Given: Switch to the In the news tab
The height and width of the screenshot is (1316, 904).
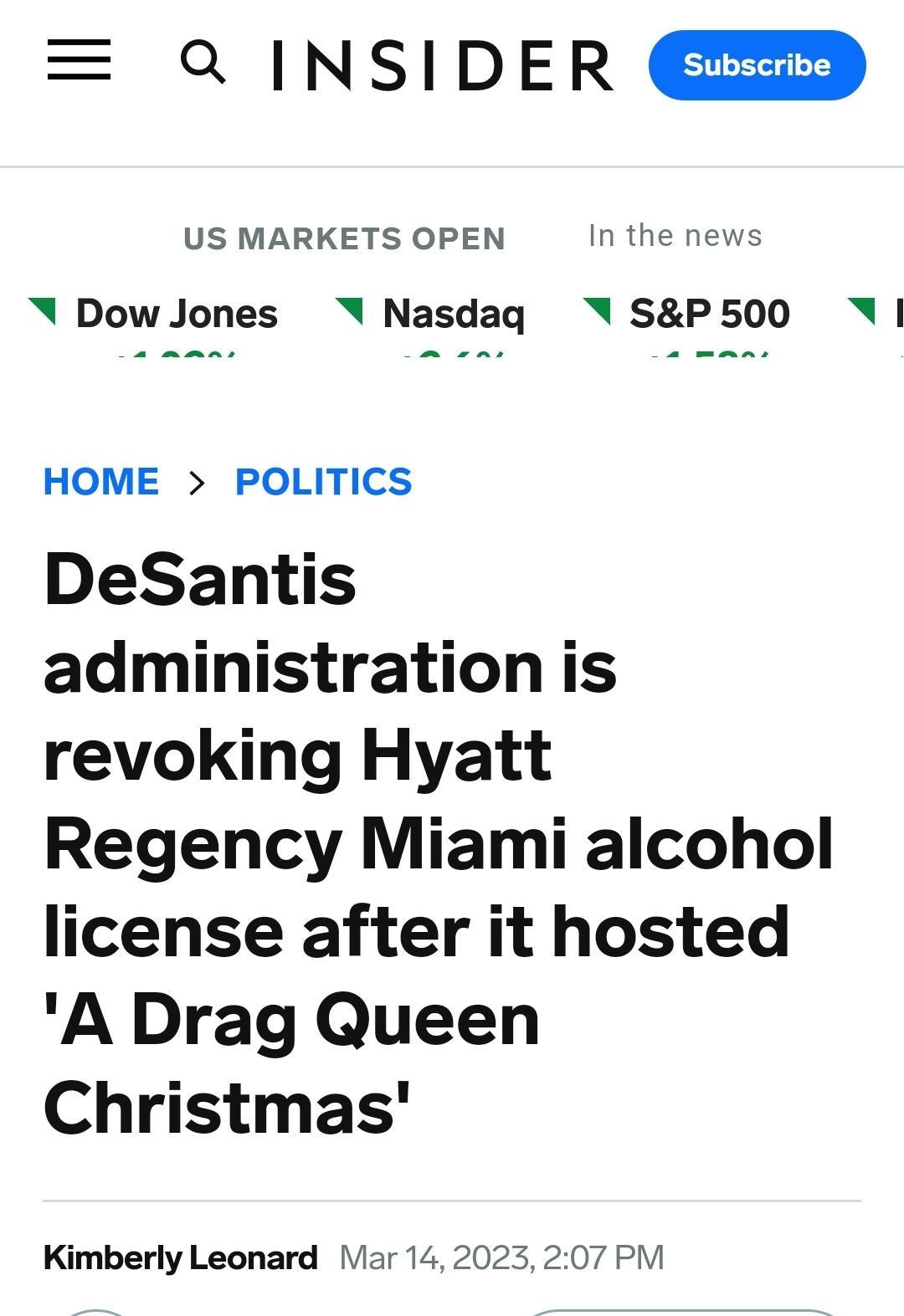Looking at the screenshot, I should point(675,235).
